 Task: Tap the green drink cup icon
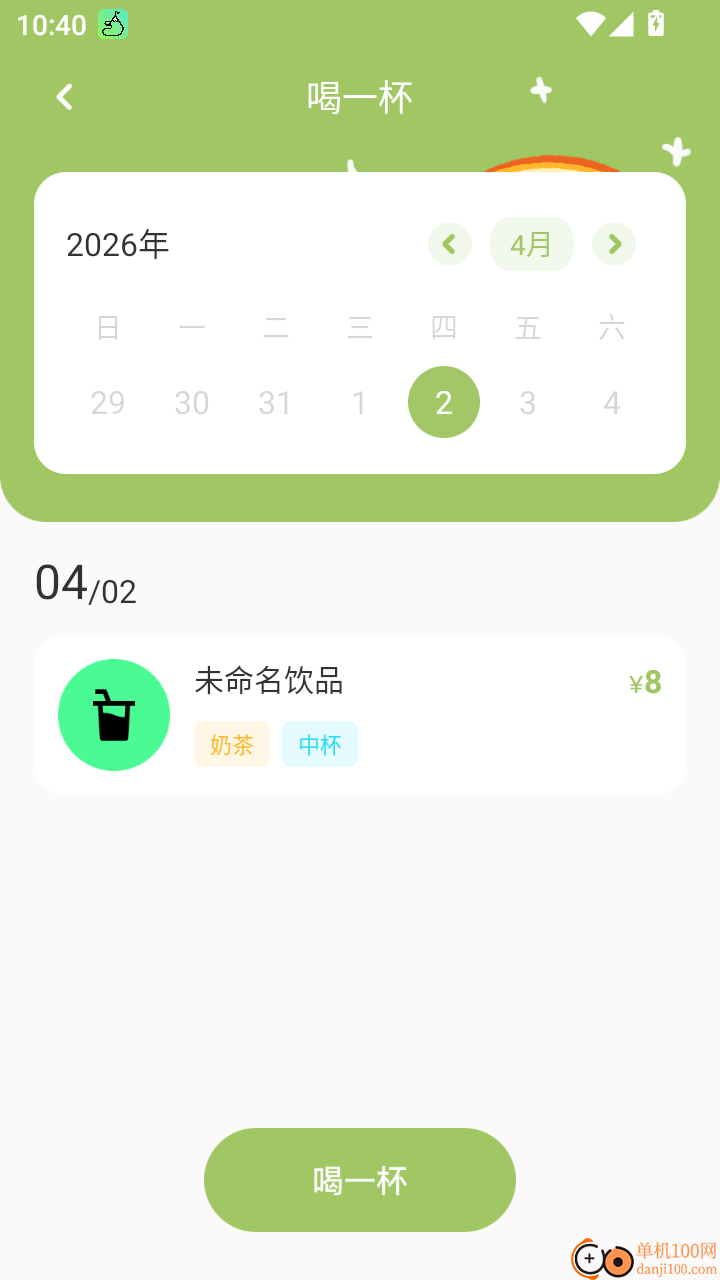click(x=114, y=714)
